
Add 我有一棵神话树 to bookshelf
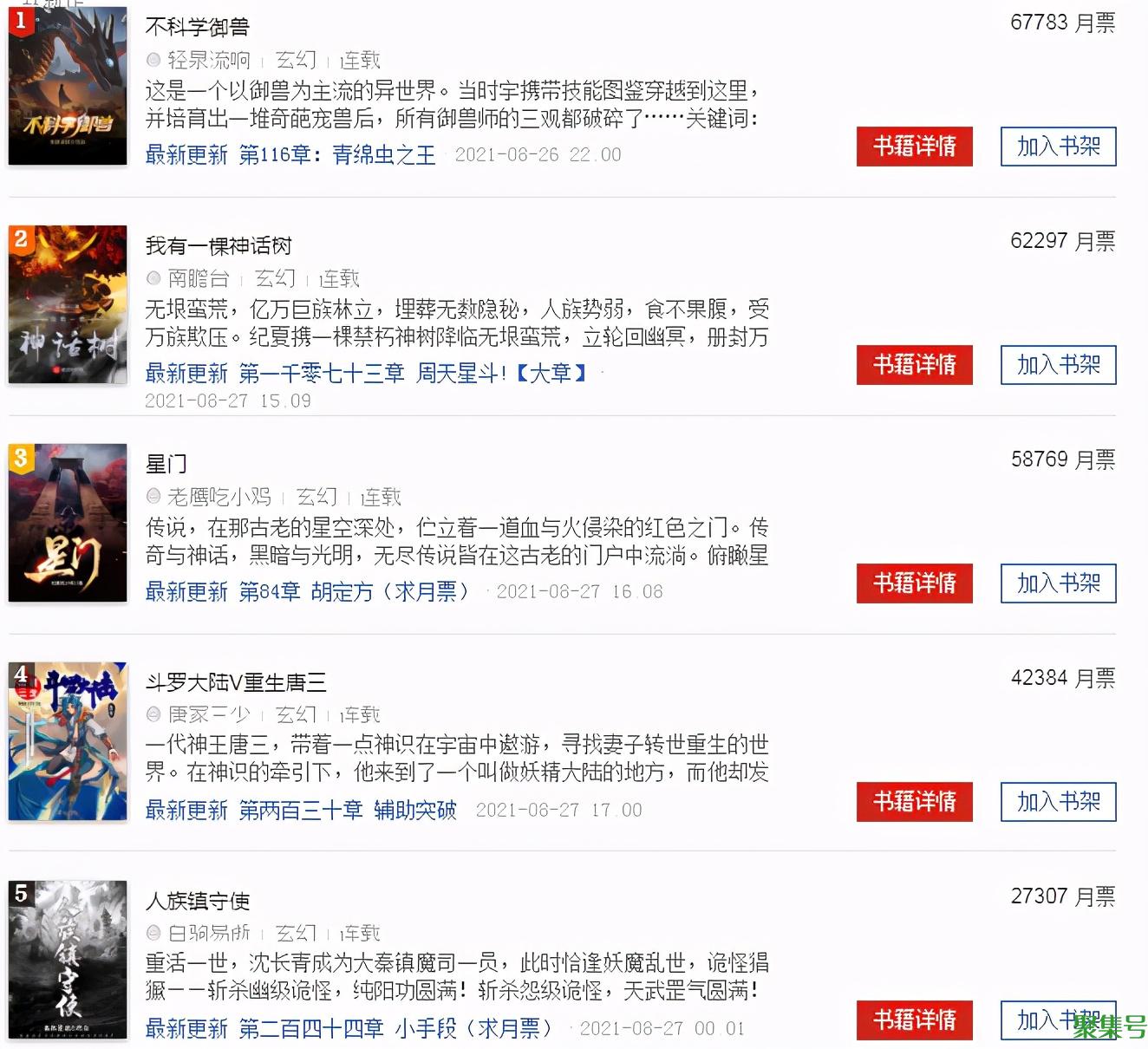click(1058, 365)
